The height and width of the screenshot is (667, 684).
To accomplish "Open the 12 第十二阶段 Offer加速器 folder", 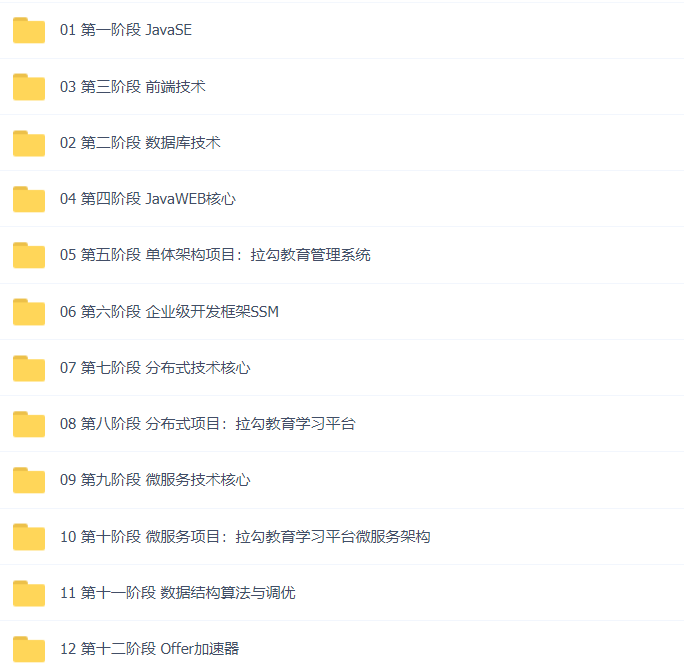I will coord(149,648).
